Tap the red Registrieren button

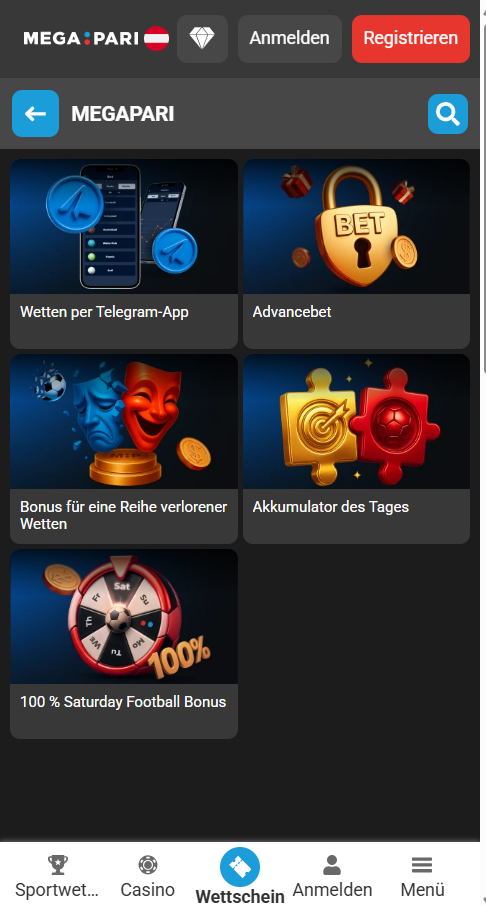tap(411, 39)
